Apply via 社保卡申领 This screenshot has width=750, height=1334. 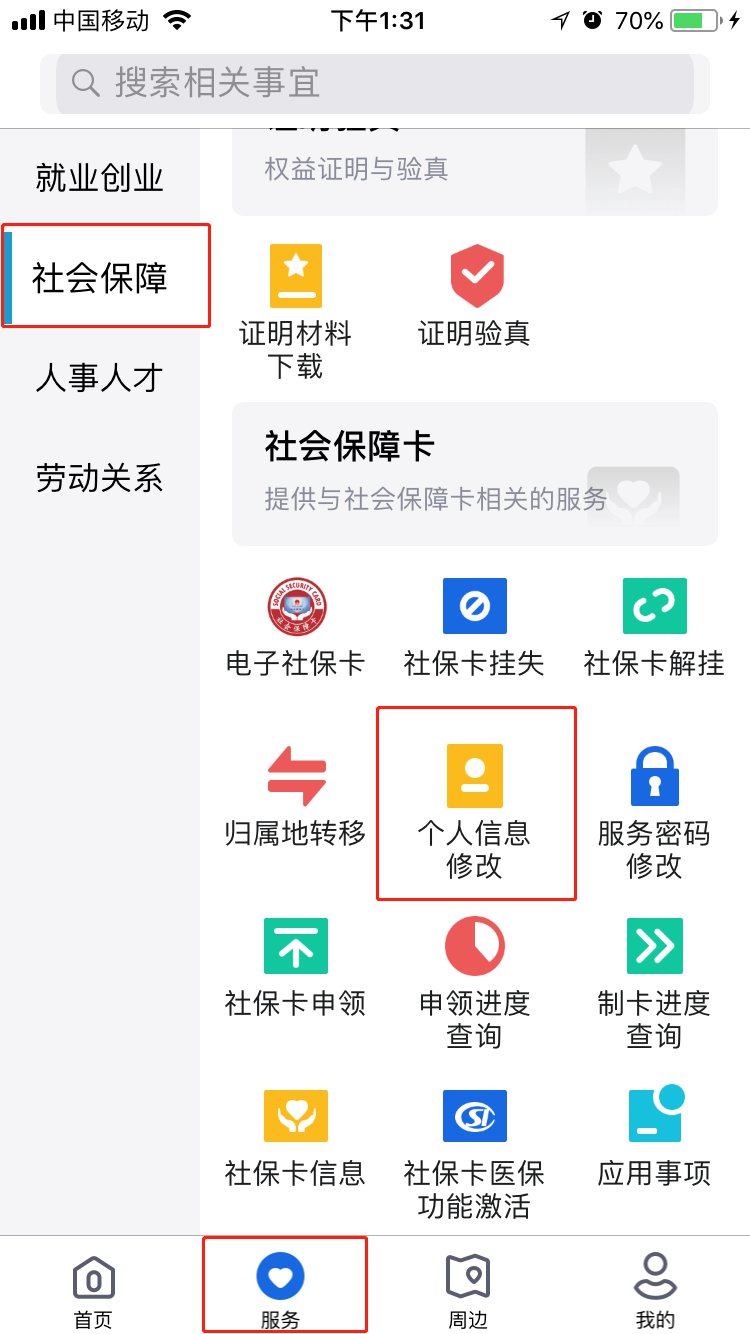(x=295, y=965)
